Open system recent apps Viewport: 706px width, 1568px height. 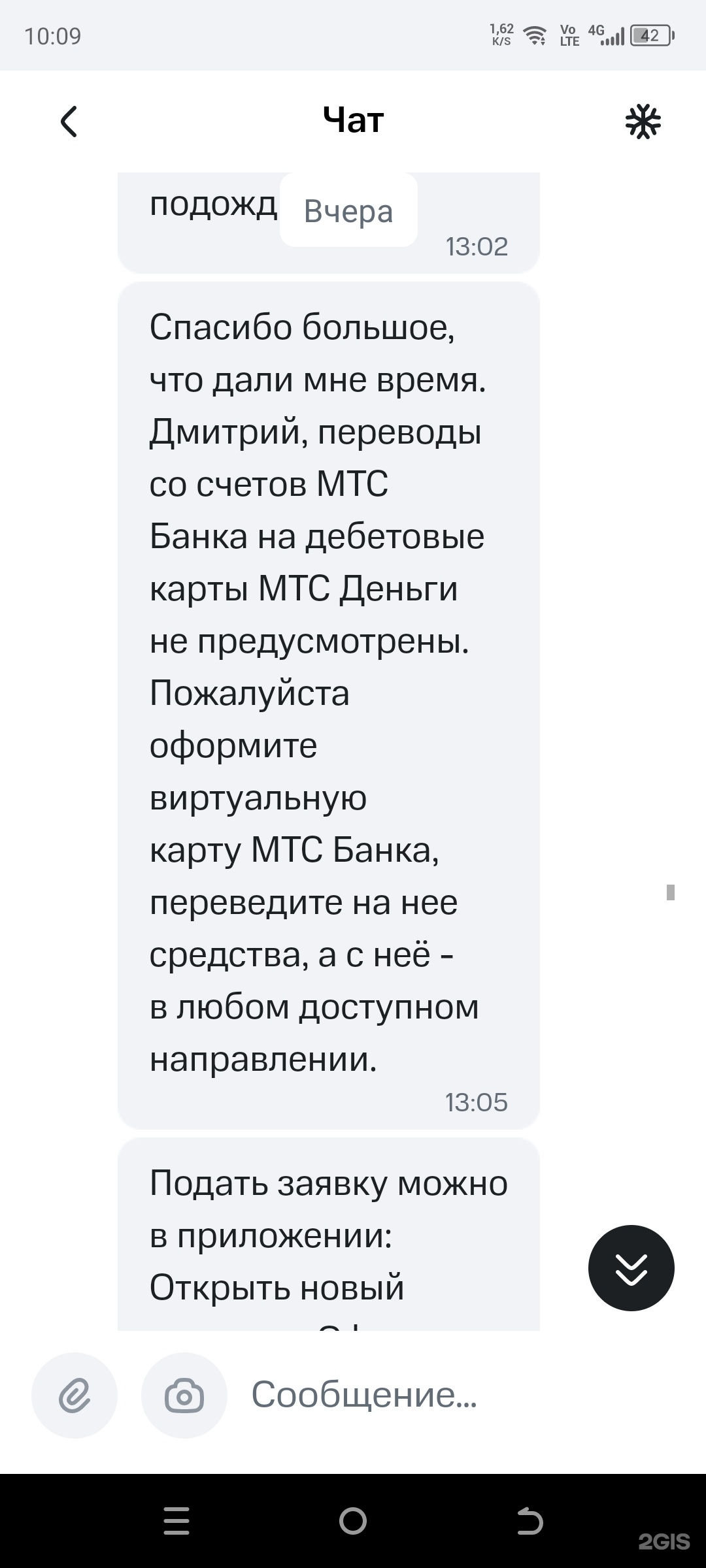click(176, 1521)
